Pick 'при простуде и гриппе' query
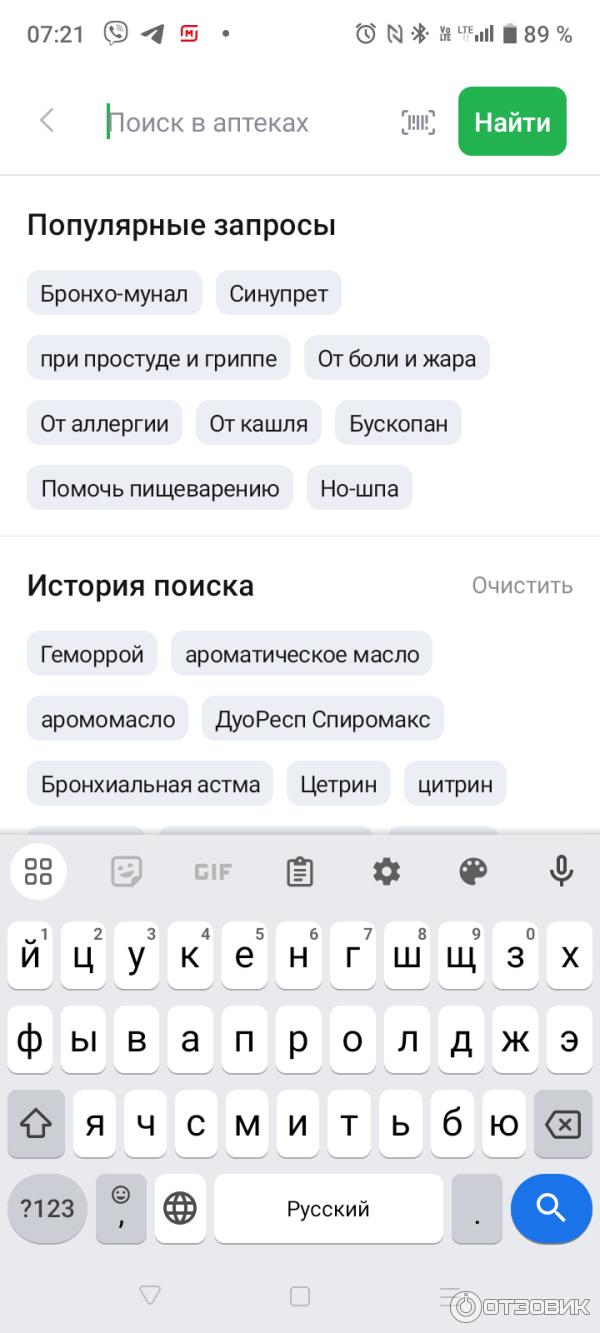Viewport: 600px width, 1333px height. [158, 358]
